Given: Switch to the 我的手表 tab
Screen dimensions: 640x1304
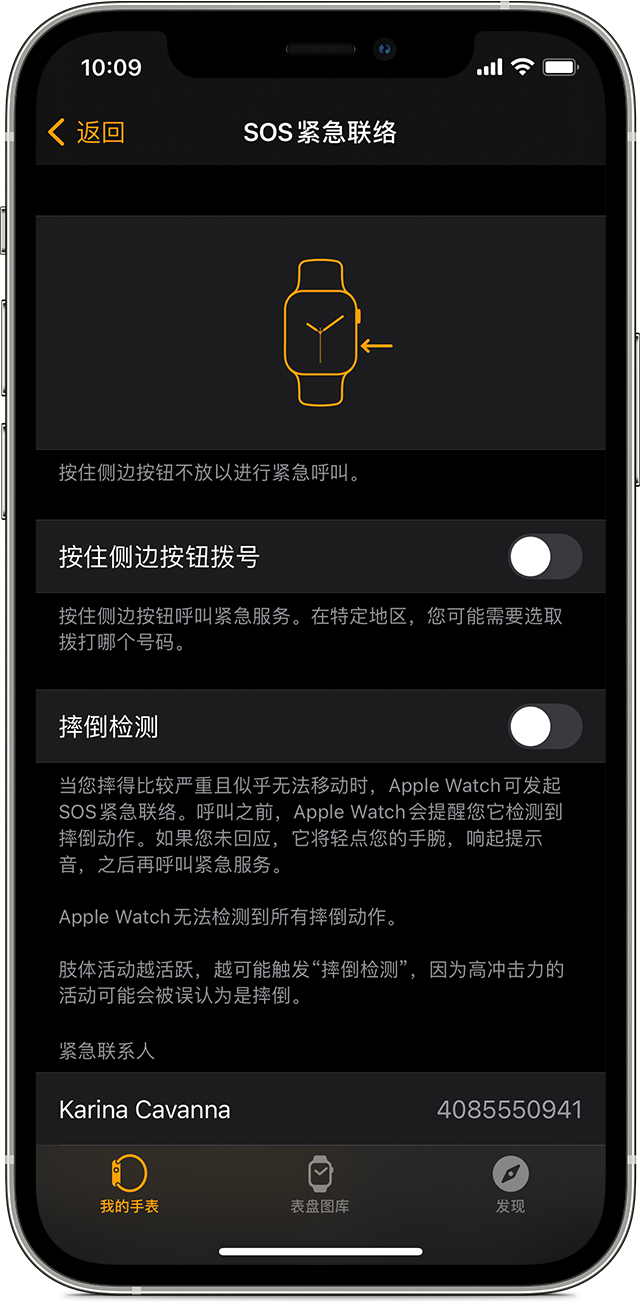Looking at the screenshot, I should tap(129, 1184).
